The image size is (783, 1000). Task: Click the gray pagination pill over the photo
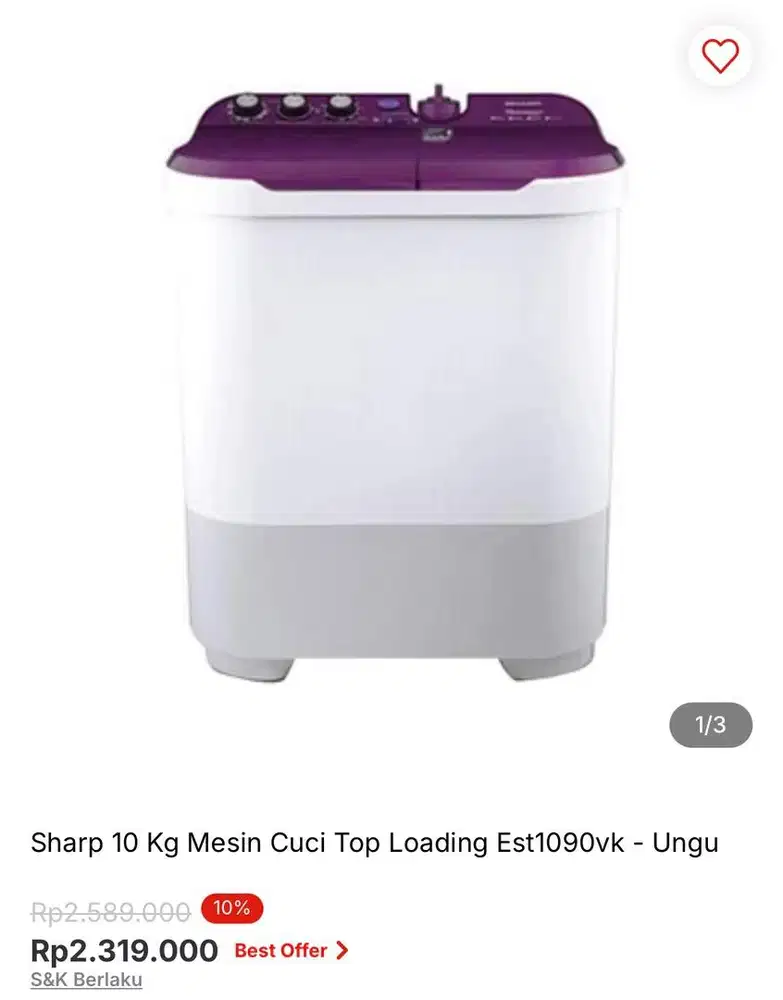[711, 726]
